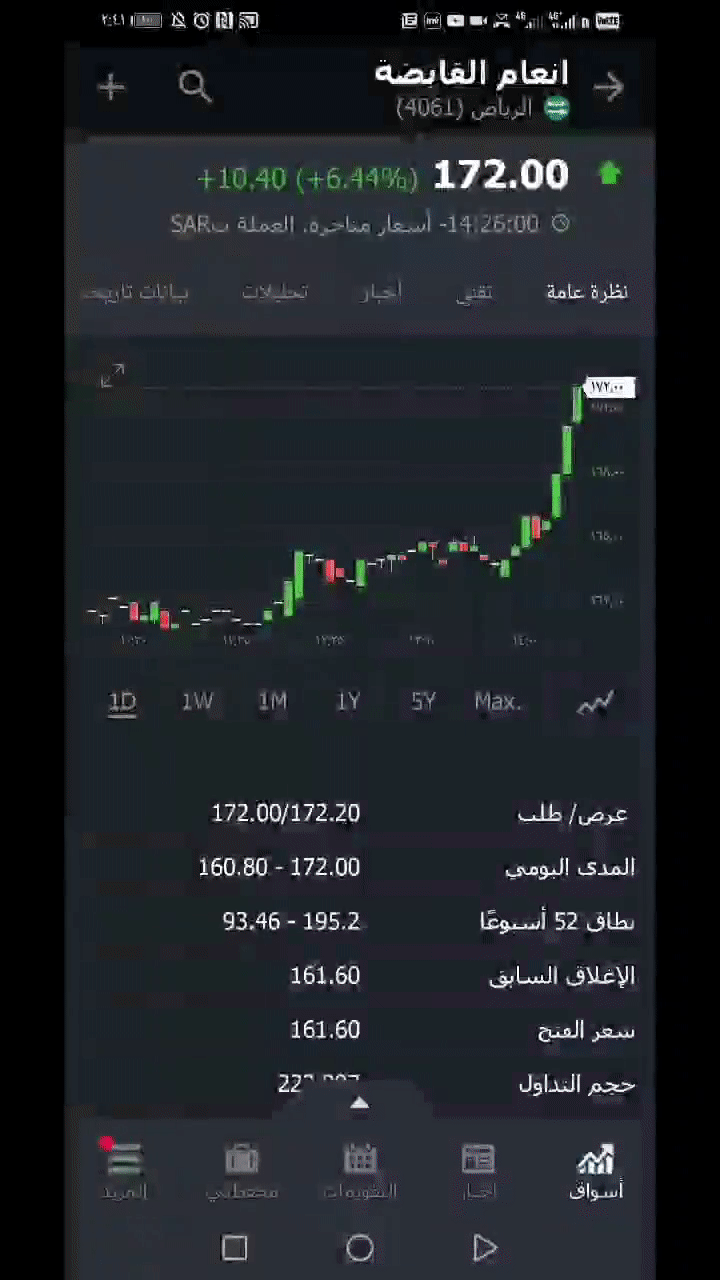Go back using the top arrow
The width and height of the screenshot is (720, 1280).
point(608,87)
